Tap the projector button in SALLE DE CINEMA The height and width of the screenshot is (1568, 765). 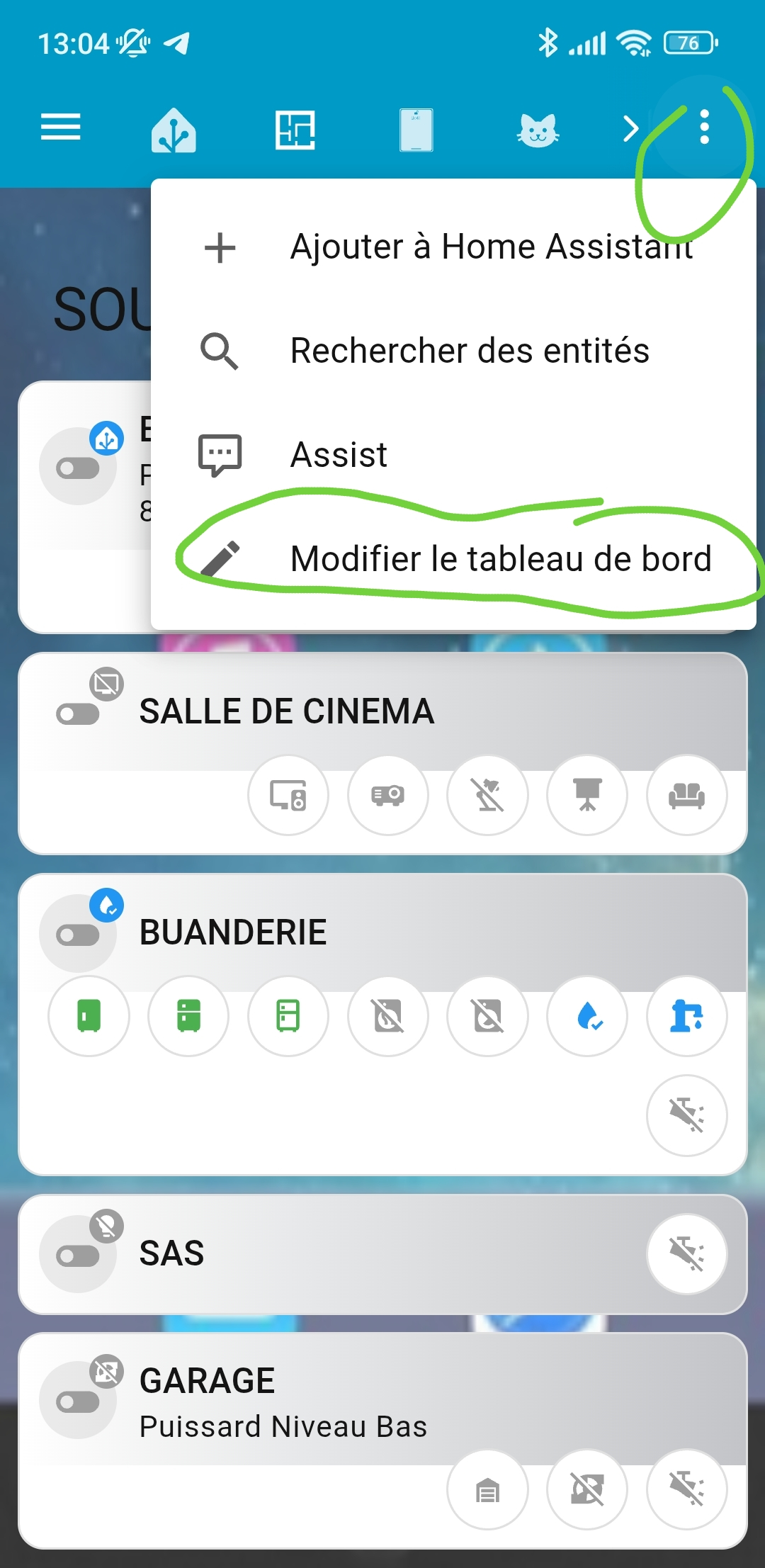click(387, 795)
